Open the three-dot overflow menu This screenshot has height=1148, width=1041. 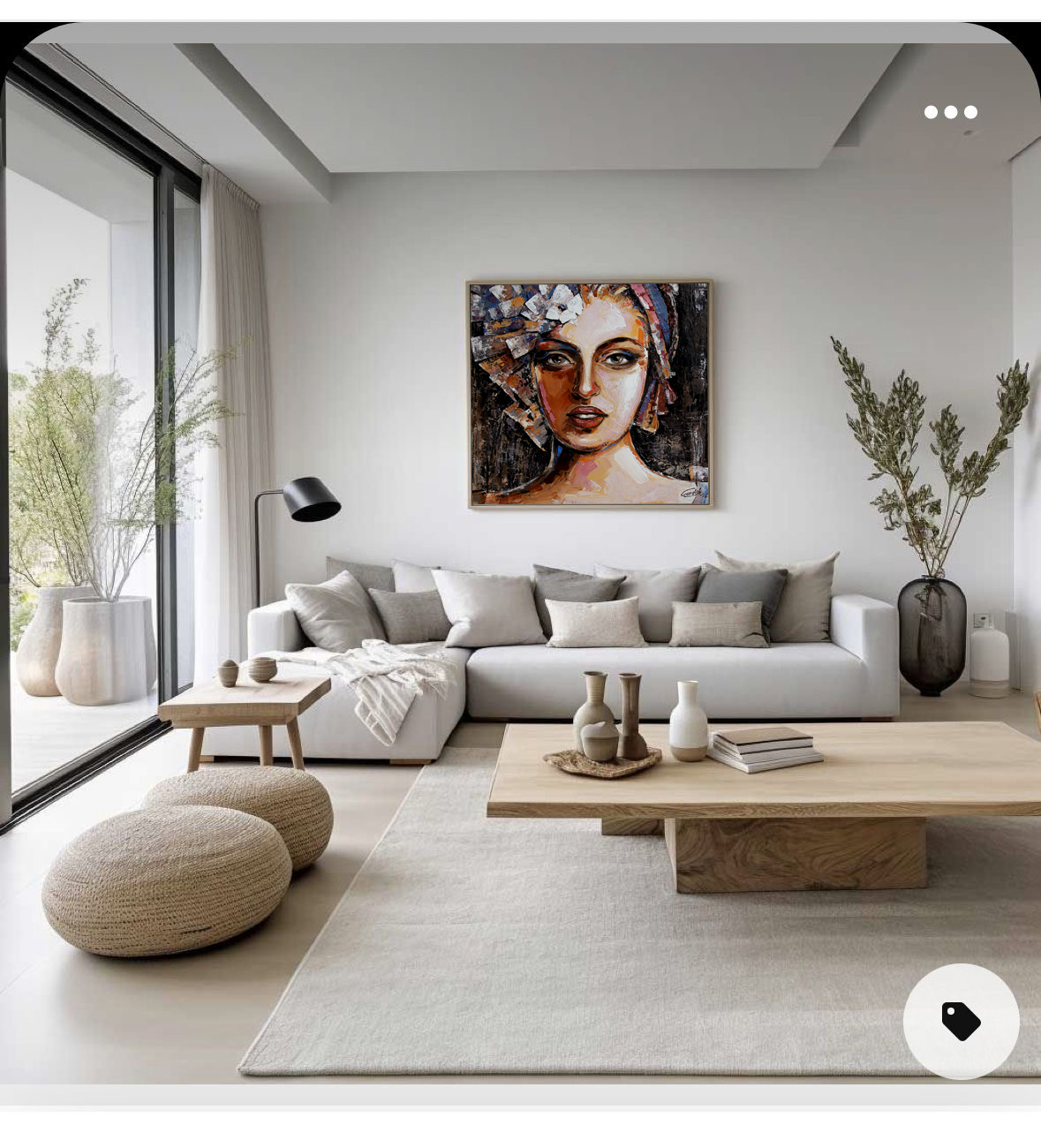pyautogui.click(x=951, y=112)
